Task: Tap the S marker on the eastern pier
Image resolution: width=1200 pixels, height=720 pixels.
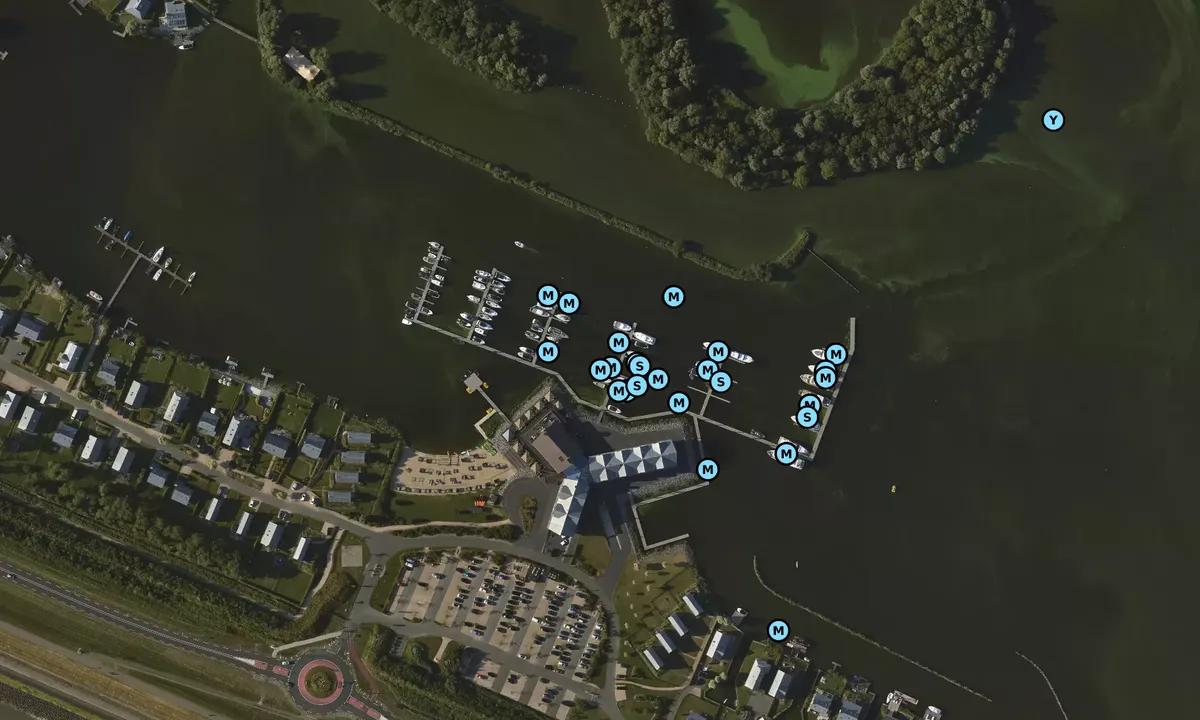Action: [807, 418]
